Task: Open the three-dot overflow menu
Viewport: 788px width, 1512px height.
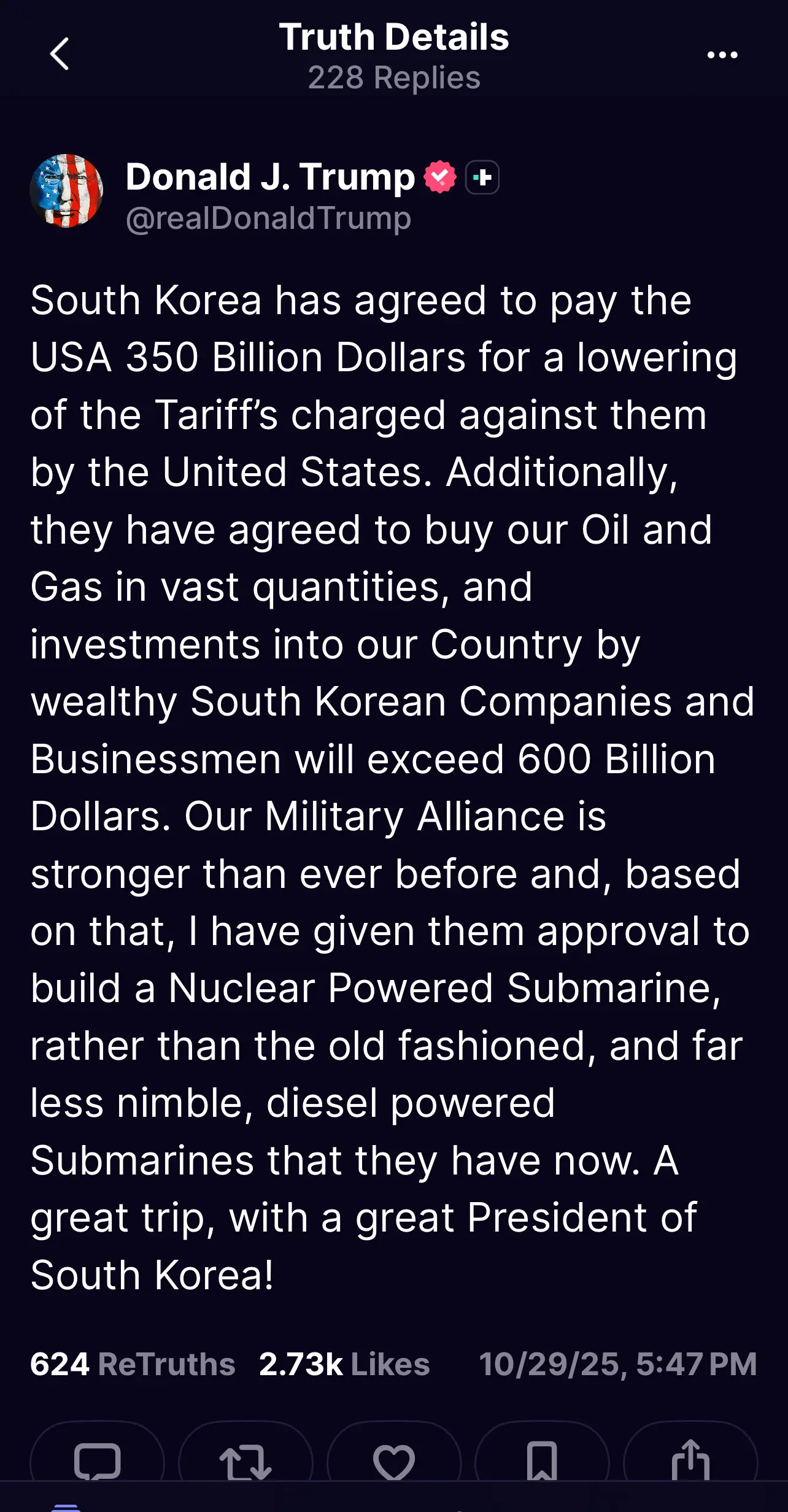Action: pos(722,55)
